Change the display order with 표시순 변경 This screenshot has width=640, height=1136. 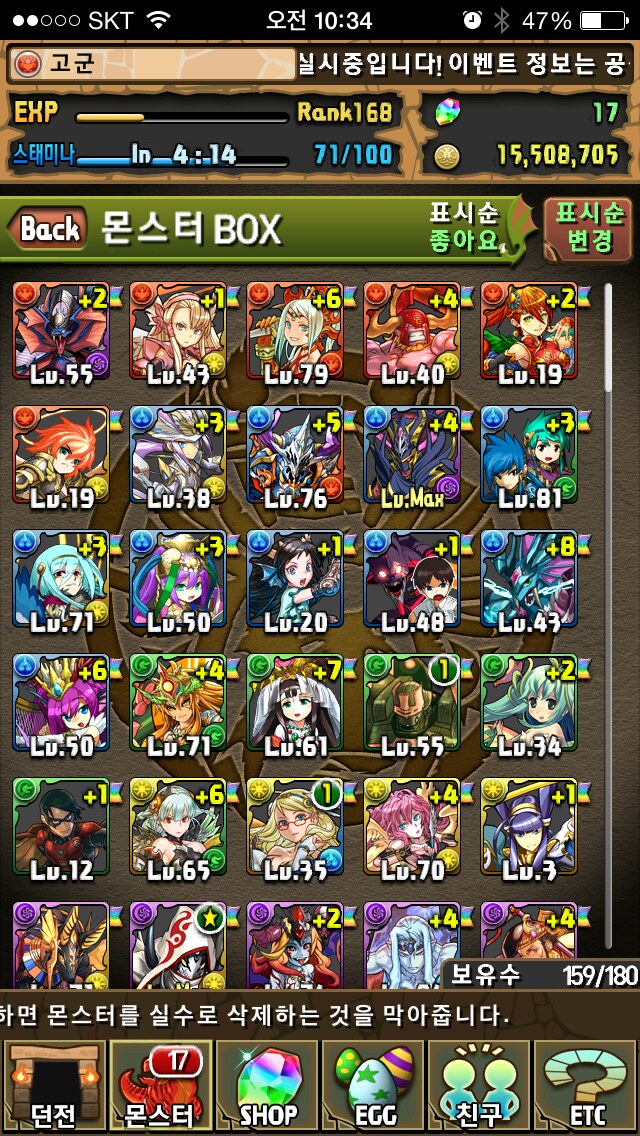588,228
